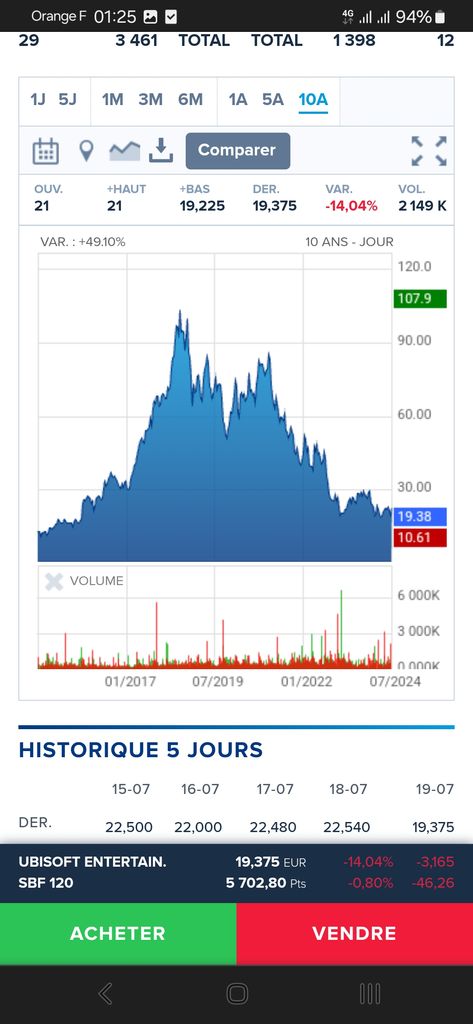
Task: Open the calendar date picker
Action: 46,151
